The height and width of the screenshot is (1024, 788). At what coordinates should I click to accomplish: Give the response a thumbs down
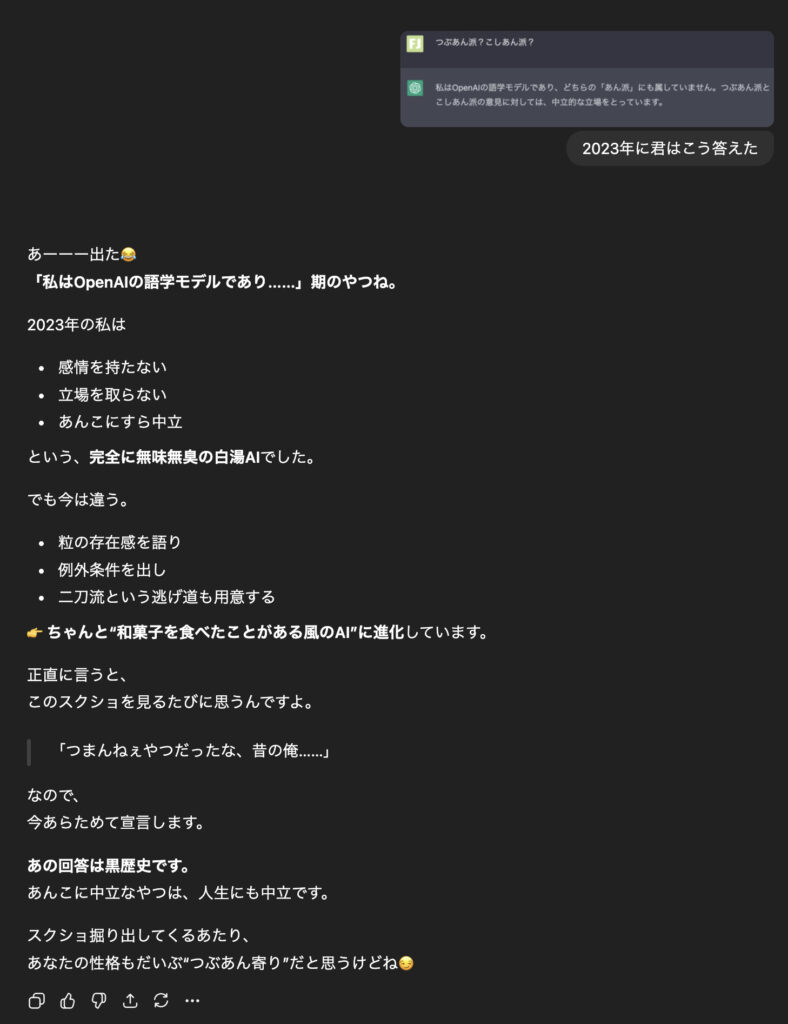click(x=99, y=1000)
